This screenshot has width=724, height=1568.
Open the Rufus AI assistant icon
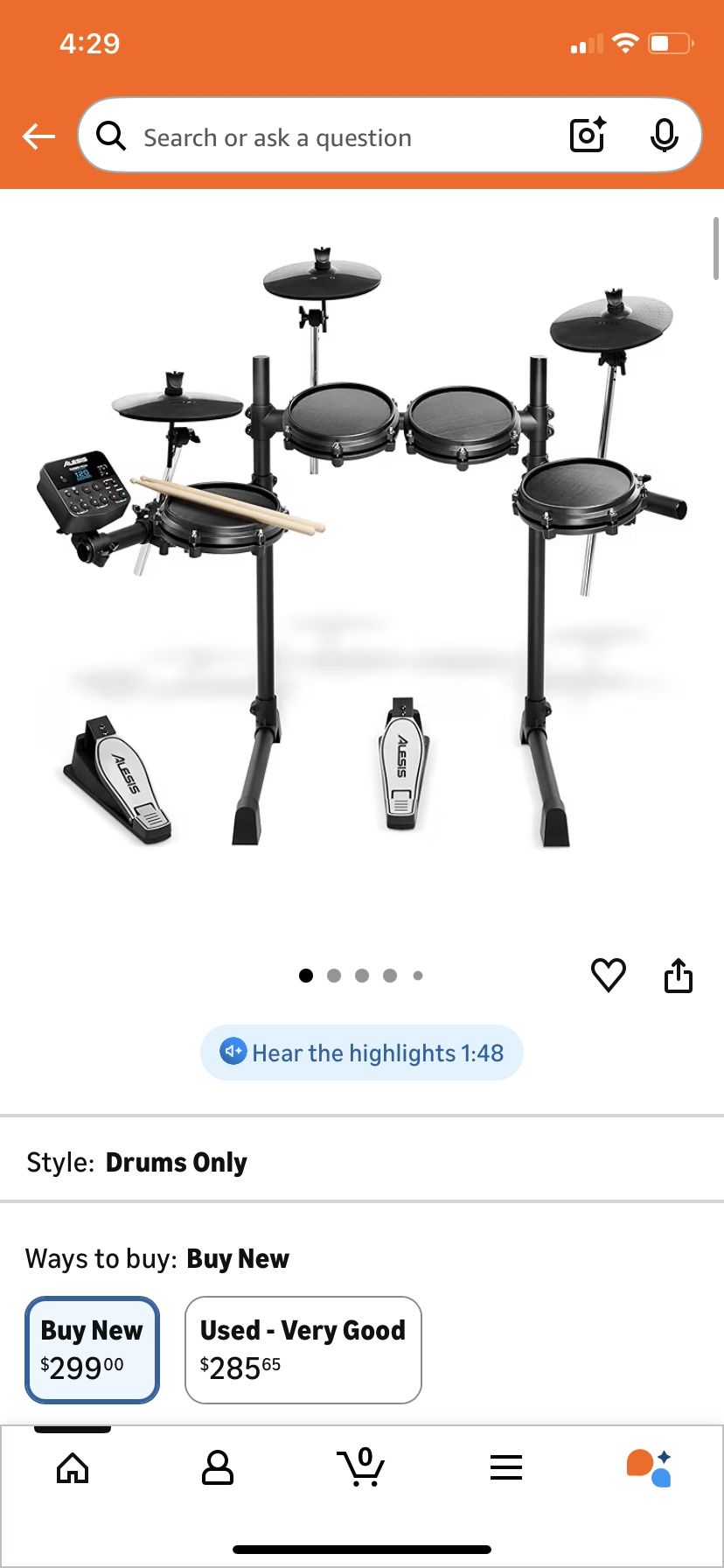(x=651, y=1467)
